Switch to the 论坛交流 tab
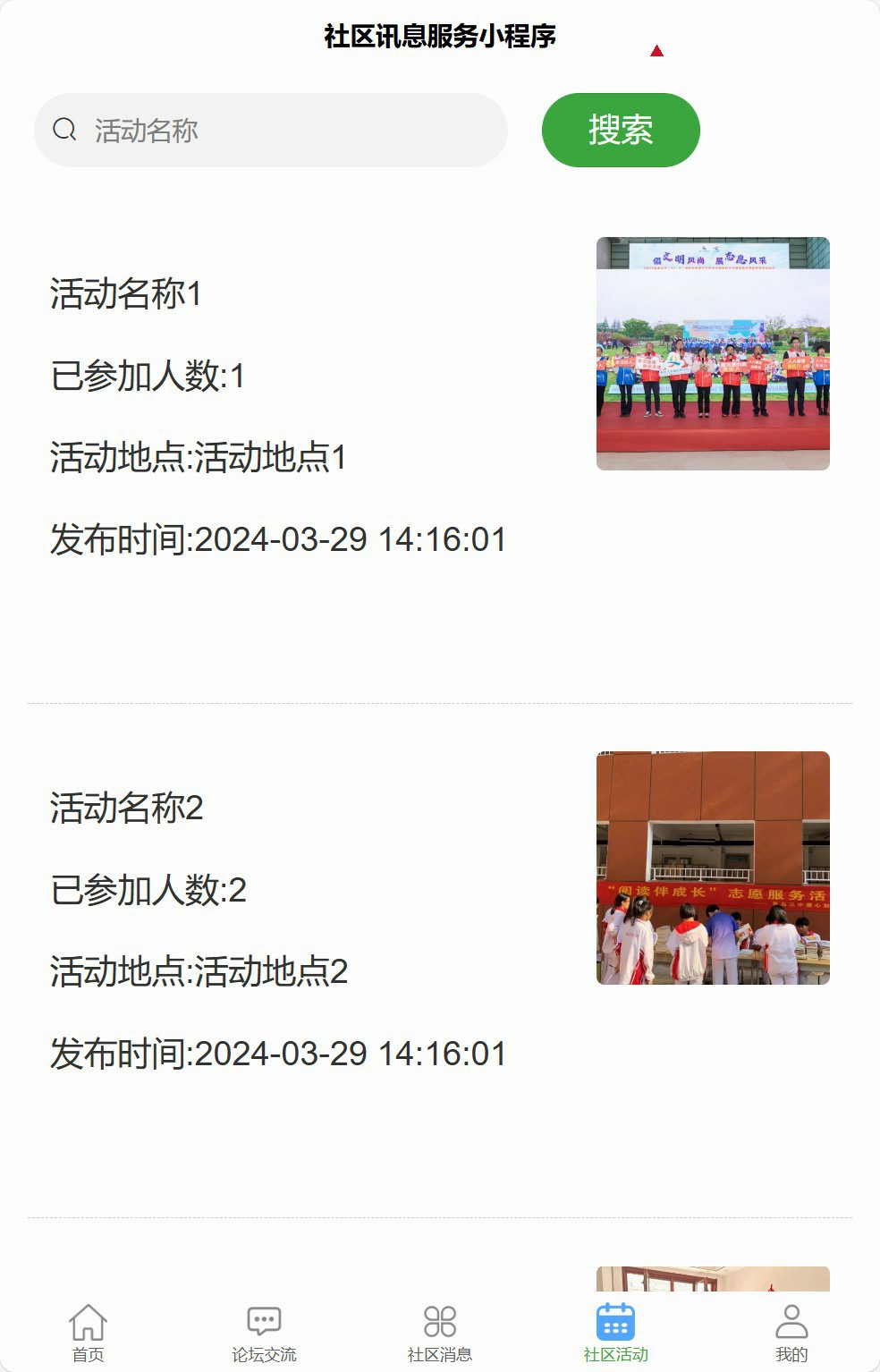This screenshot has height=1372, width=880. (x=264, y=1333)
